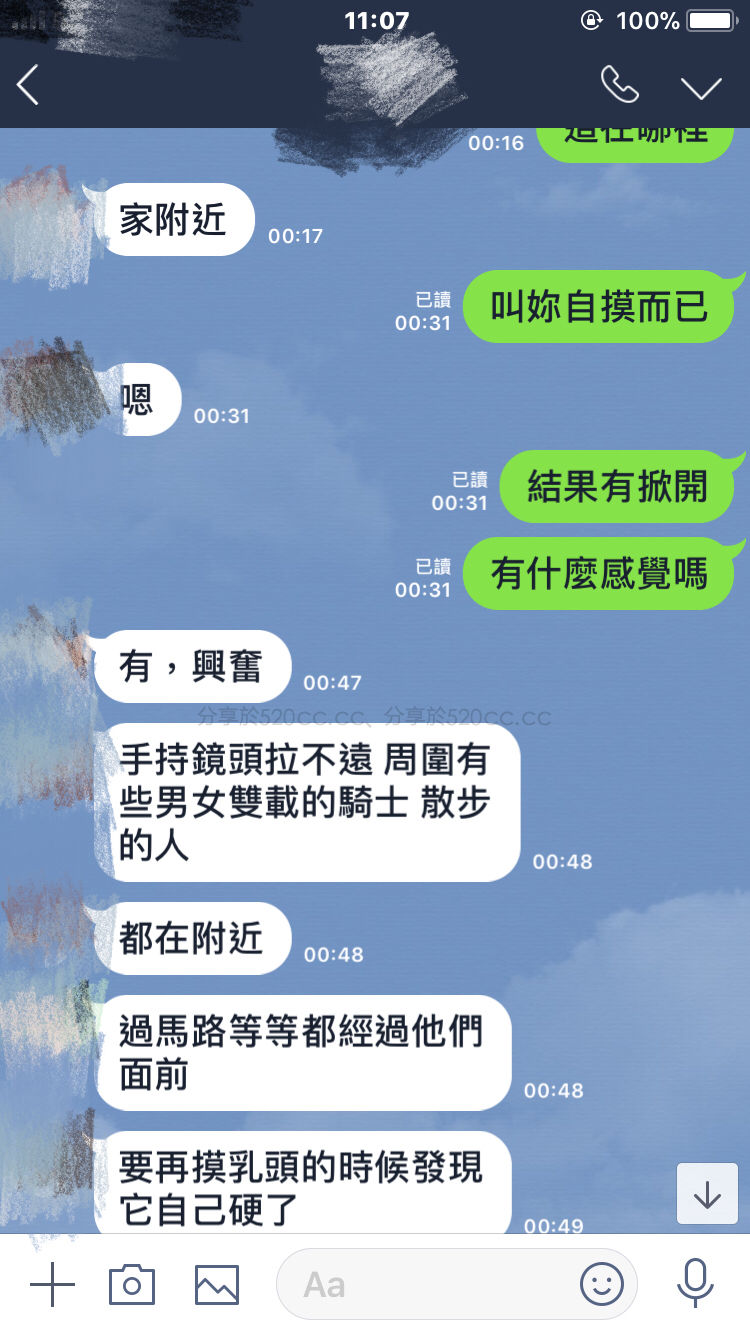Focus the Aa message input field

point(430,1284)
